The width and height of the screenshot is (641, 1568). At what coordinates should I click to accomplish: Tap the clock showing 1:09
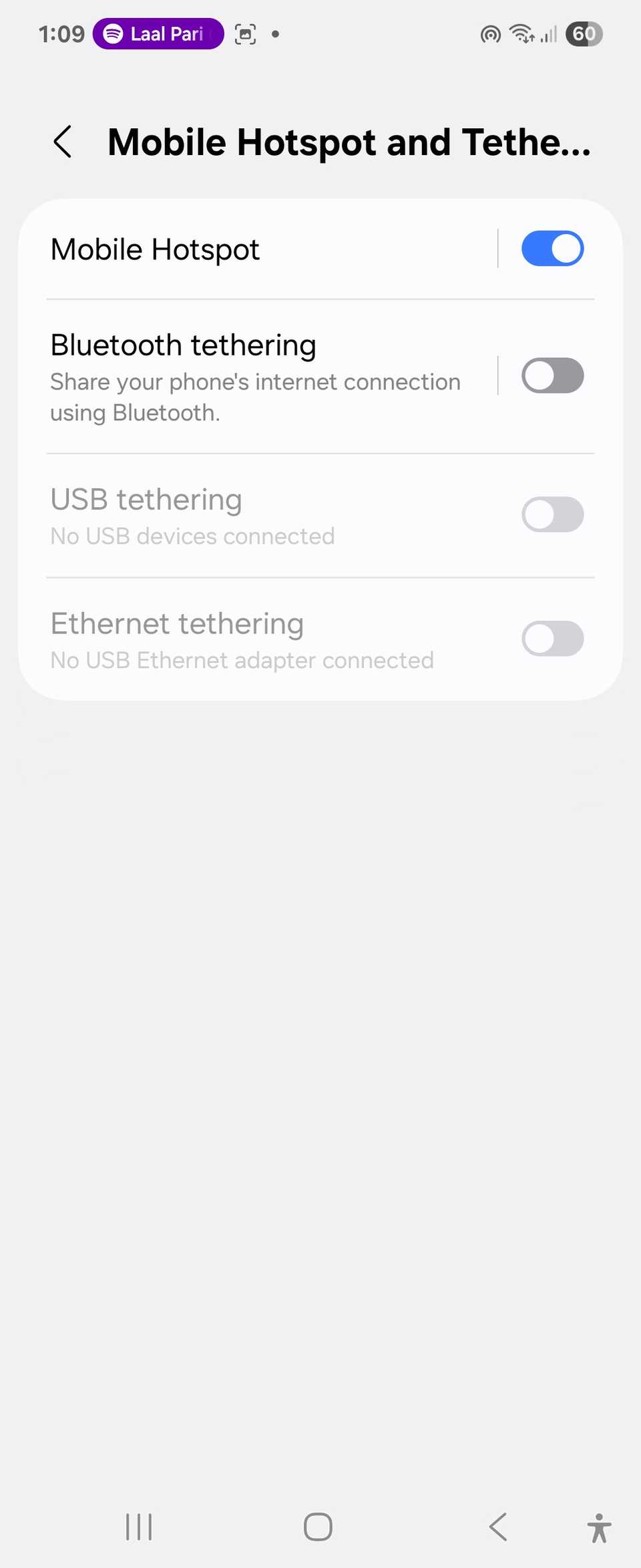[x=61, y=33]
